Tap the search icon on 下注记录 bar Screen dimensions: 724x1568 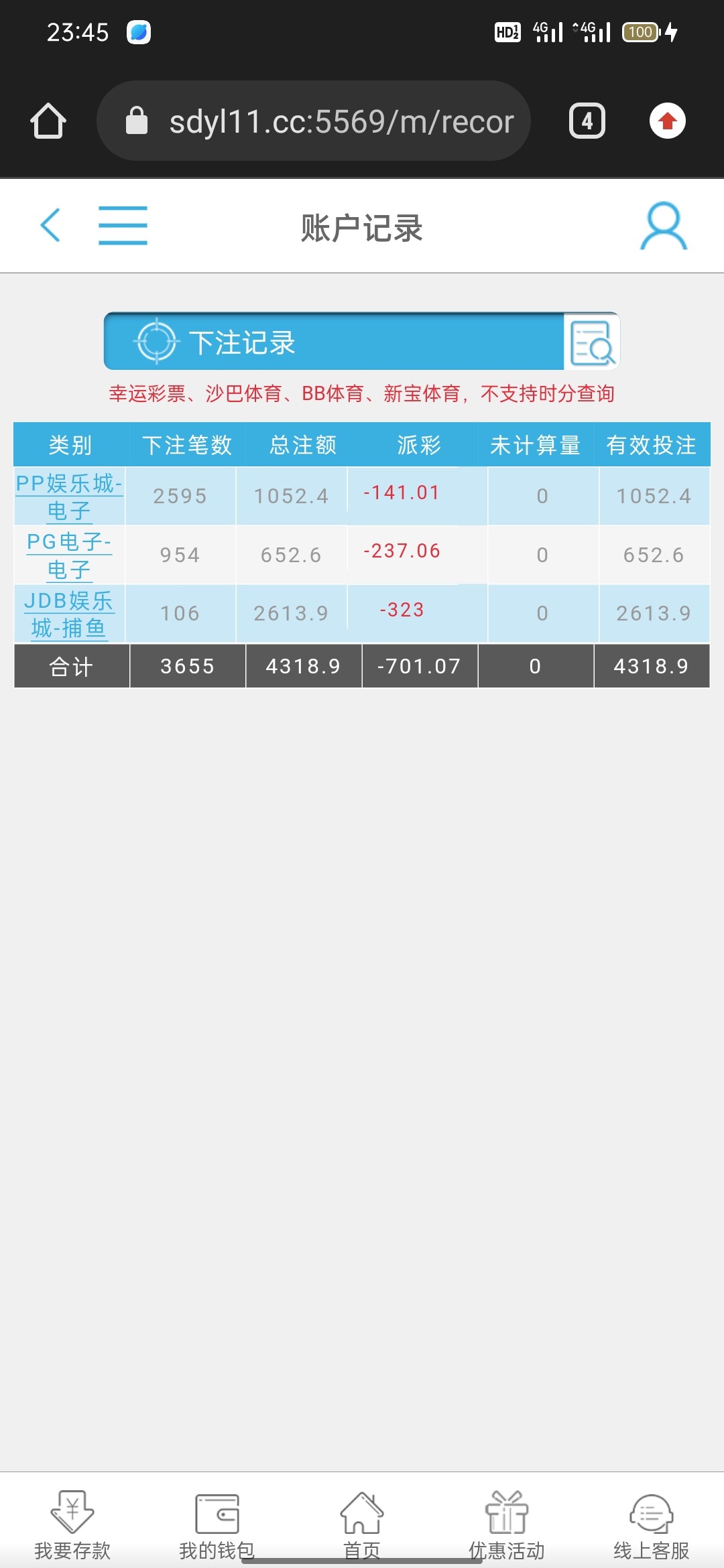point(591,342)
